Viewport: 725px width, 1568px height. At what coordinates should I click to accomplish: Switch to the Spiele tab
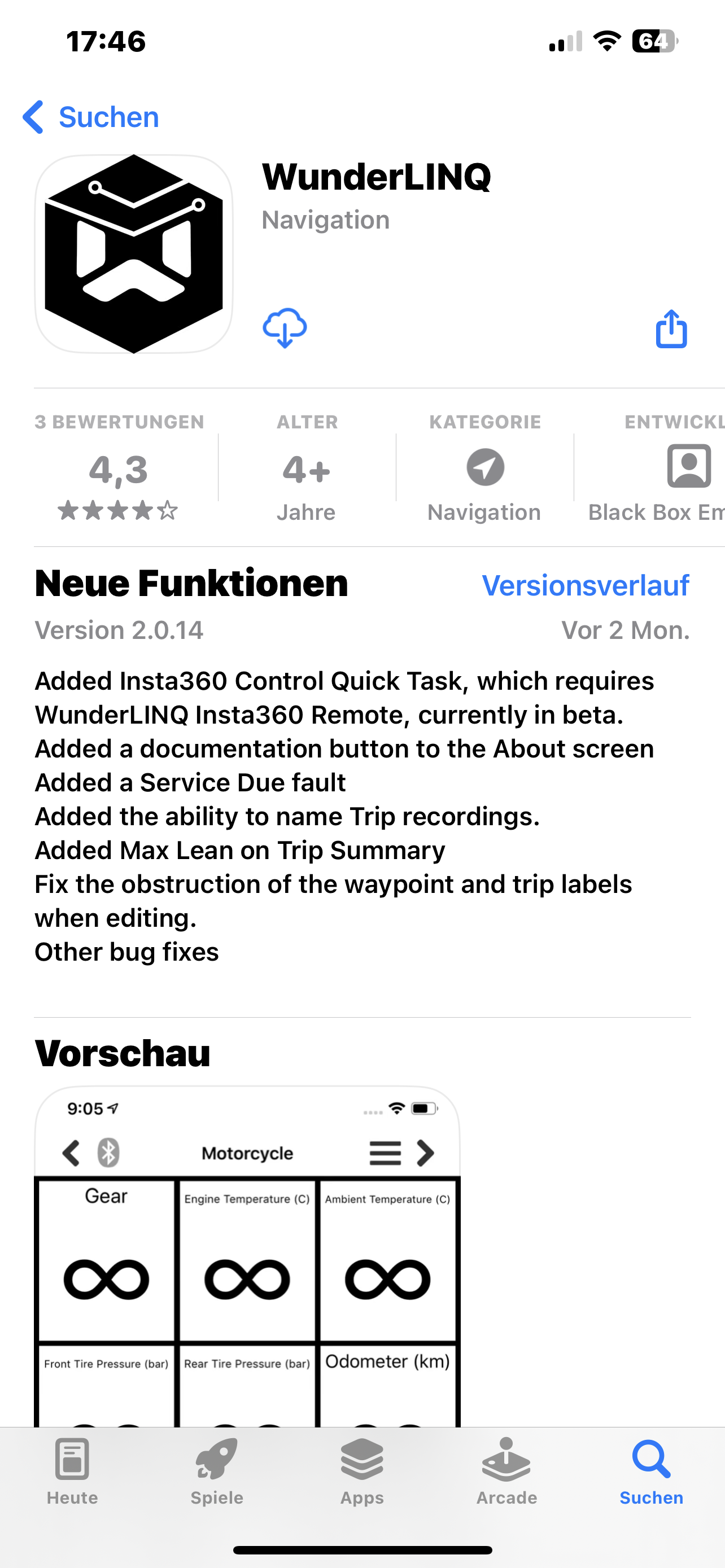[x=217, y=1470]
